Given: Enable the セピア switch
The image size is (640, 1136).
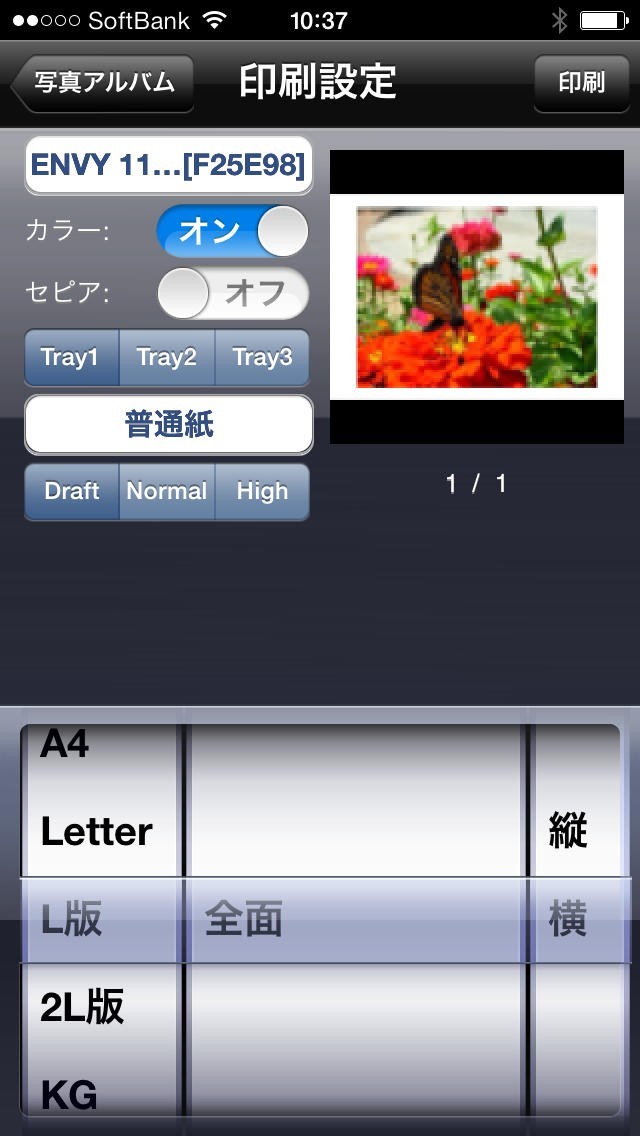Looking at the screenshot, I should click(x=233, y=293).
